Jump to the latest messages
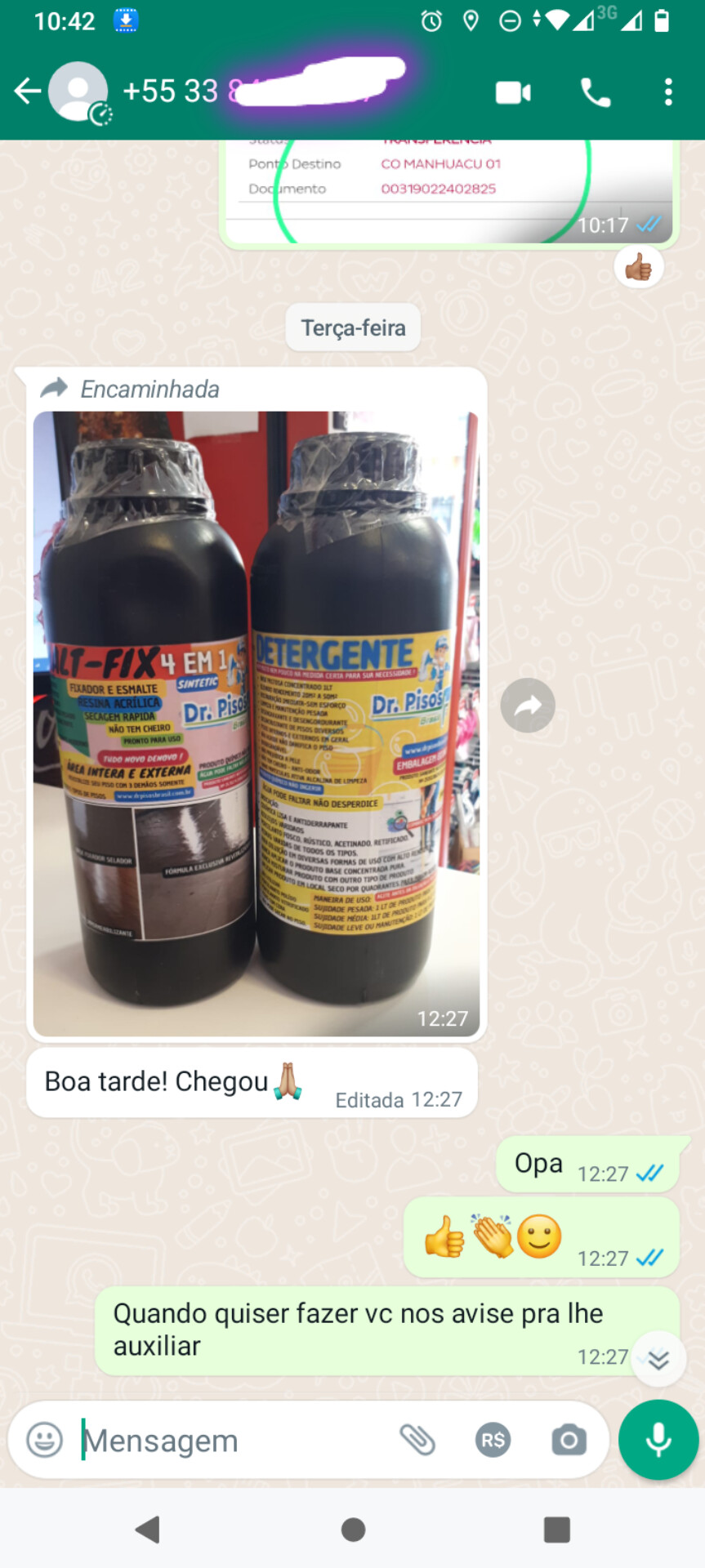705x1568 pixels. pos(658,1359)
